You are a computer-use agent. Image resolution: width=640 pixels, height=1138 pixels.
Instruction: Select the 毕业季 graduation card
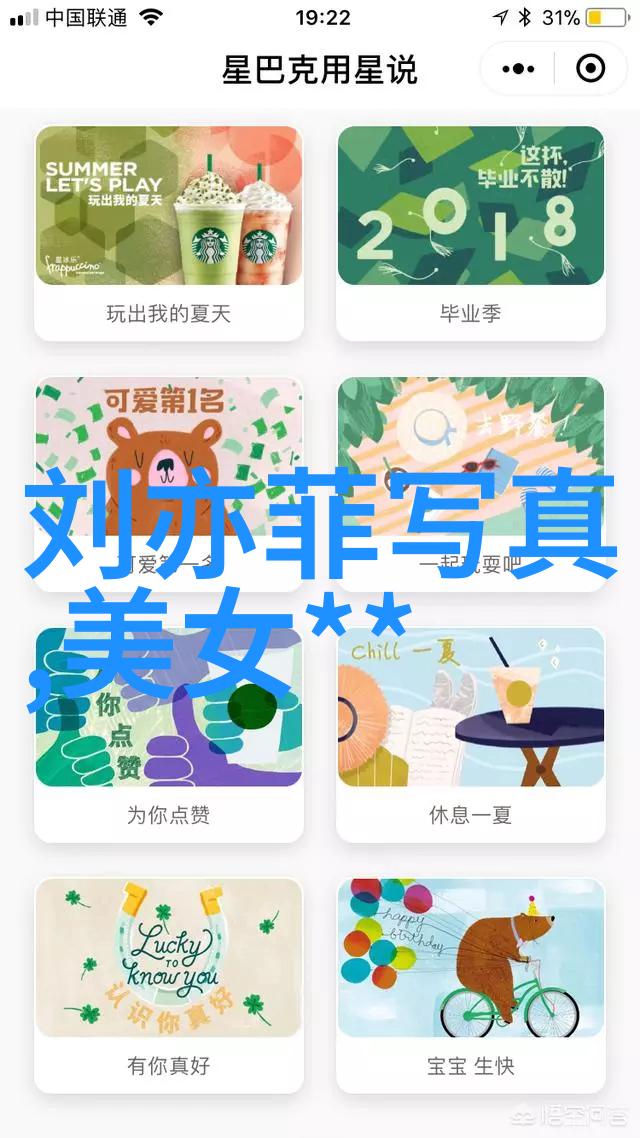[x=471, y=232]
